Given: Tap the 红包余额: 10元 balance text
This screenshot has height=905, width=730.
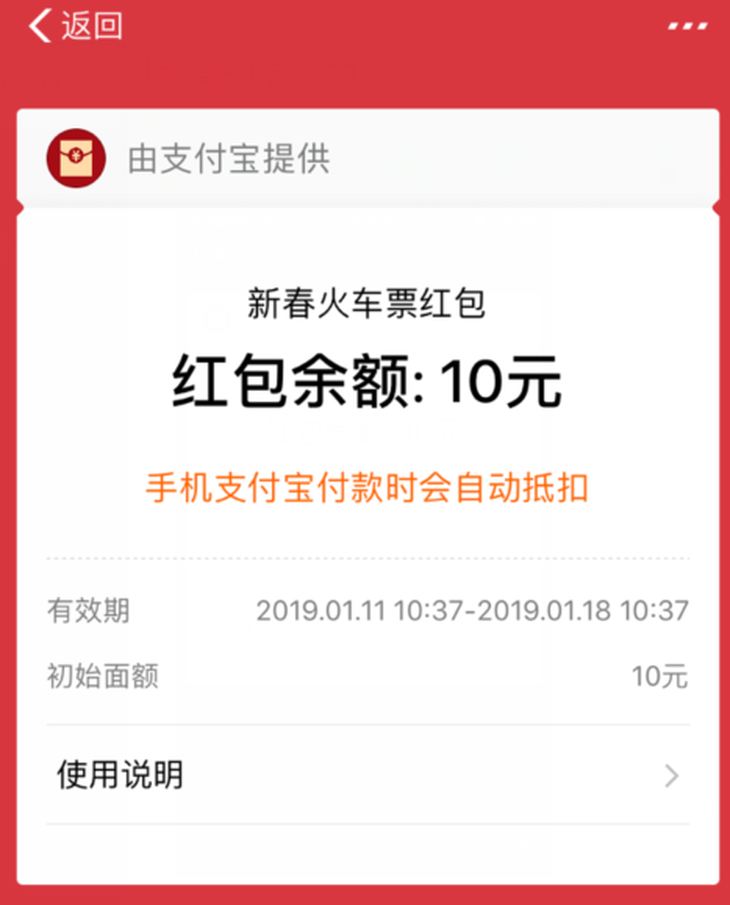Looking at the screenshot, I should click(365, 378).
